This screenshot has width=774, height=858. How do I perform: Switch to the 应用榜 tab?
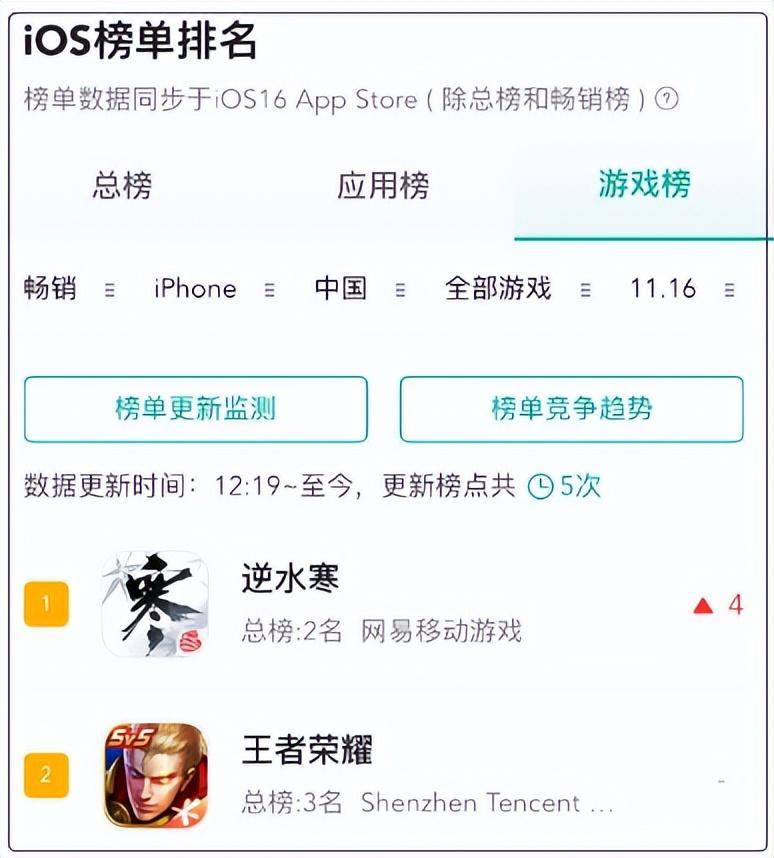[383, 186]
